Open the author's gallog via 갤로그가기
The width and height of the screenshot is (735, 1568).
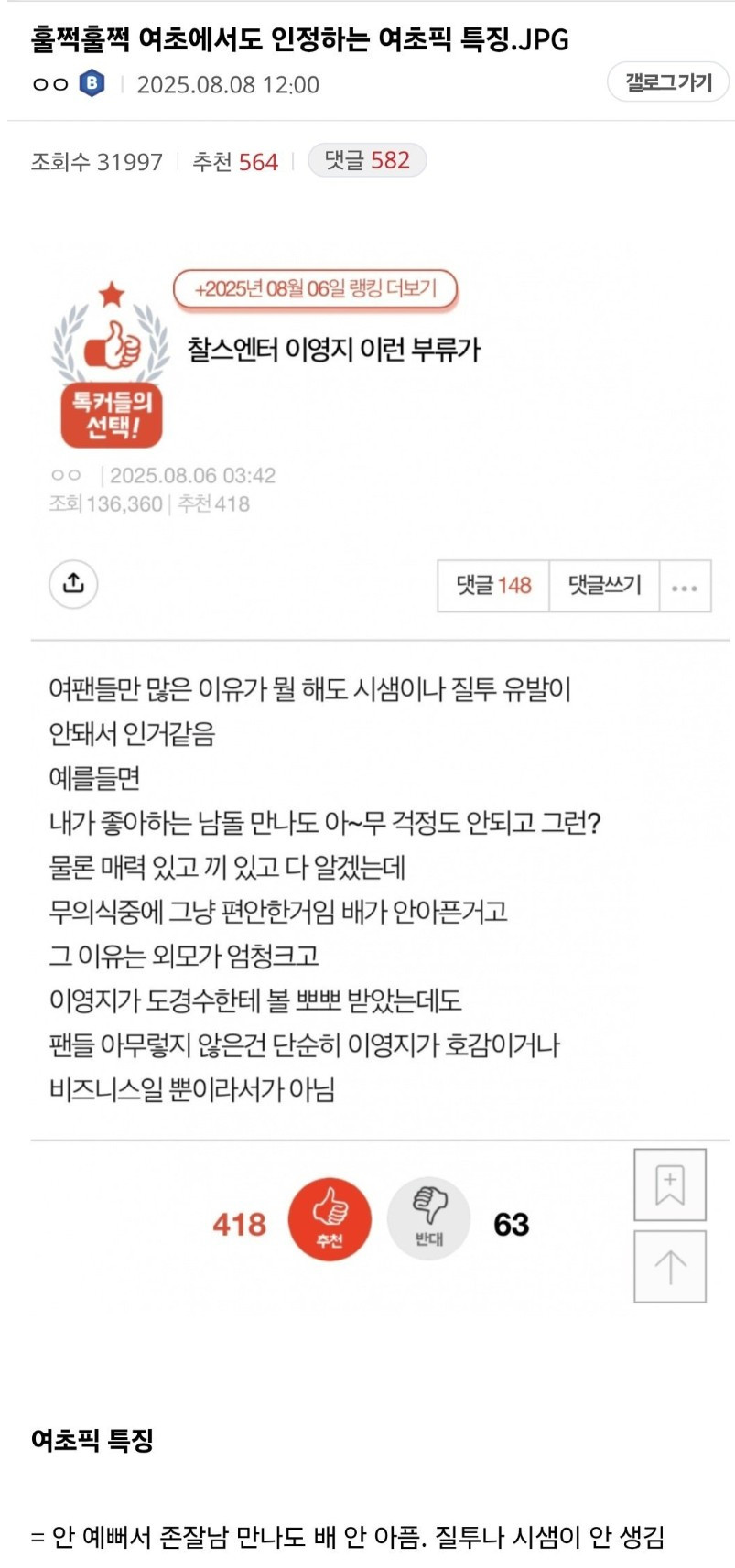pyautogui.click(x=668, y=83)
